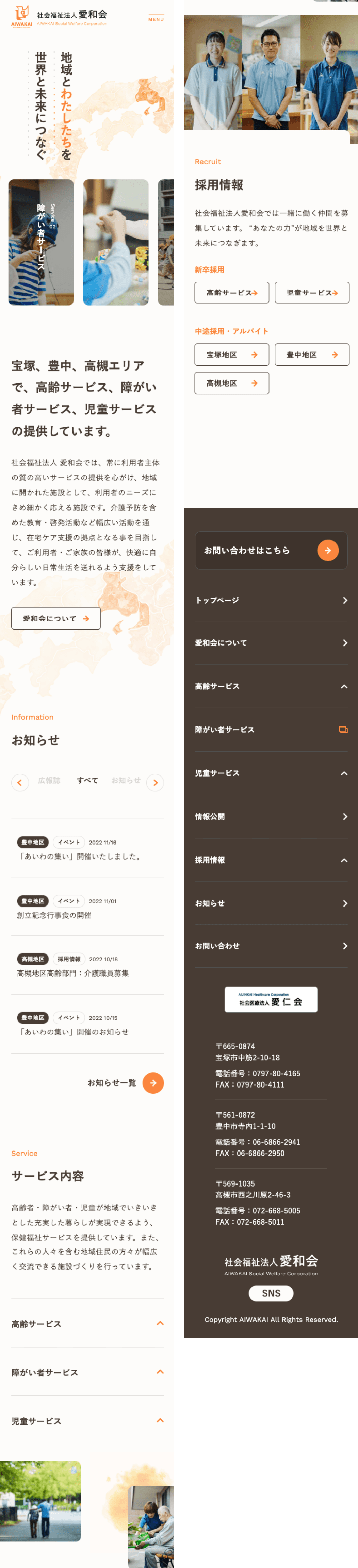
Task: Select 豊中地区 mid-career recruitment
Action: 312,354
